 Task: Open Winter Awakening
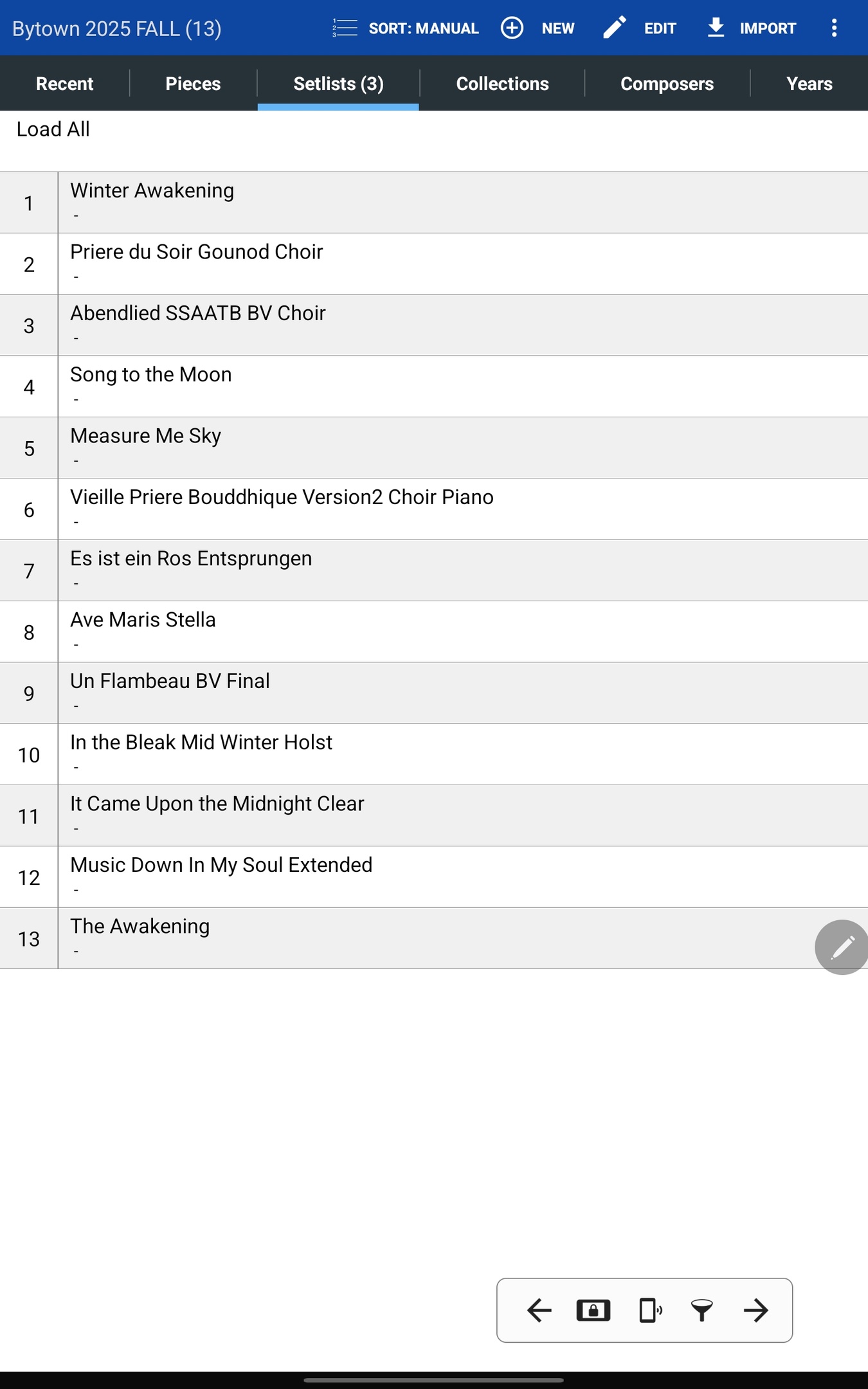tap(152, 191)
